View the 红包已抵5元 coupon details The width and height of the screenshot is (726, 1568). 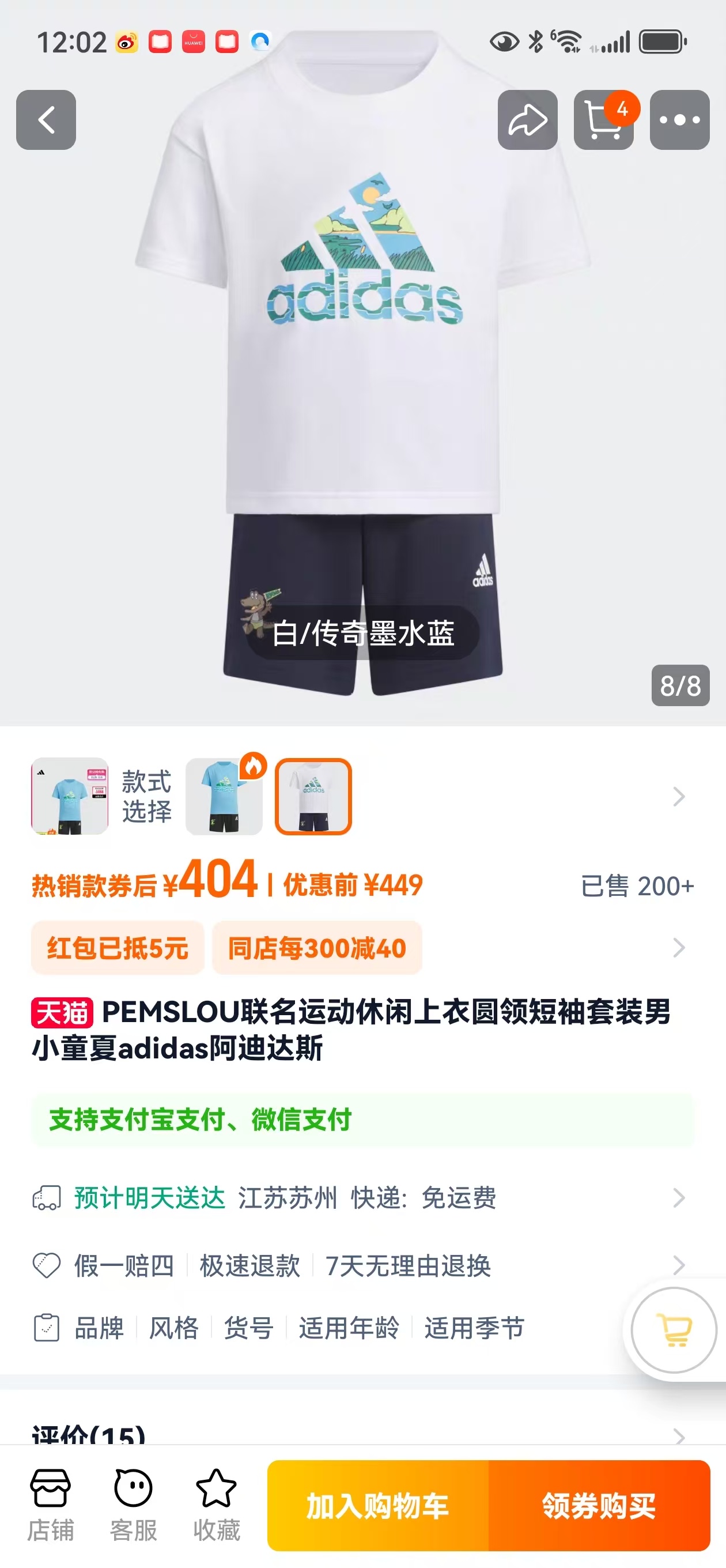click(118, 948)
